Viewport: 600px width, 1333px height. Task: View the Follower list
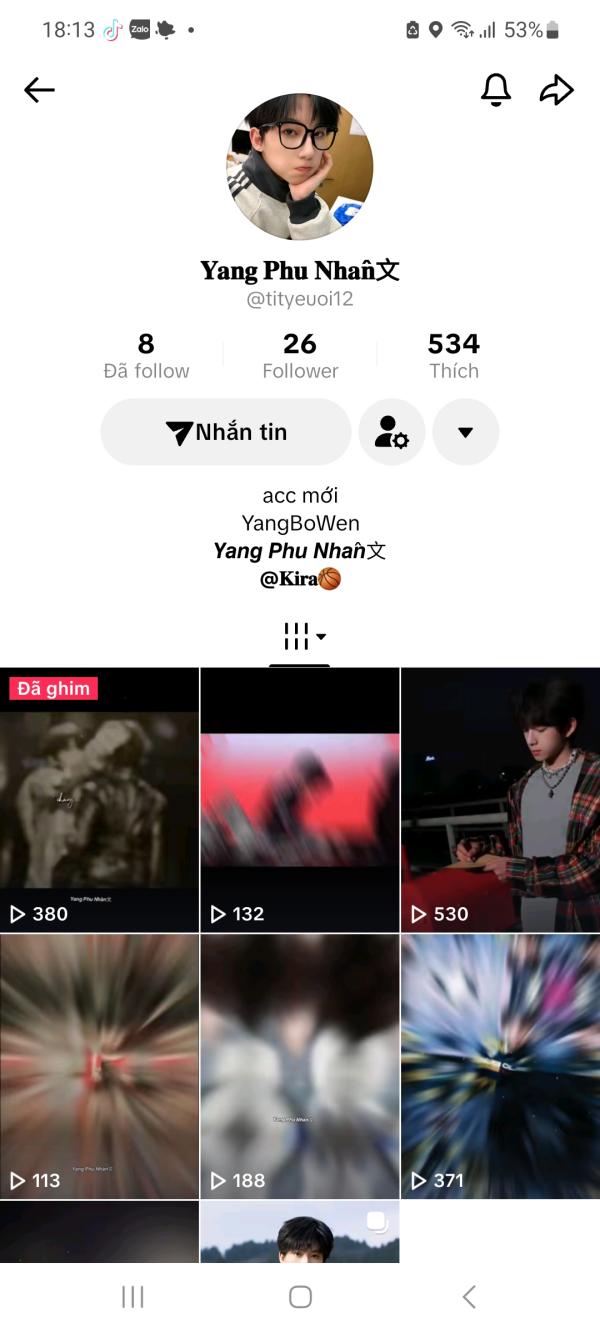coord(300,356)
